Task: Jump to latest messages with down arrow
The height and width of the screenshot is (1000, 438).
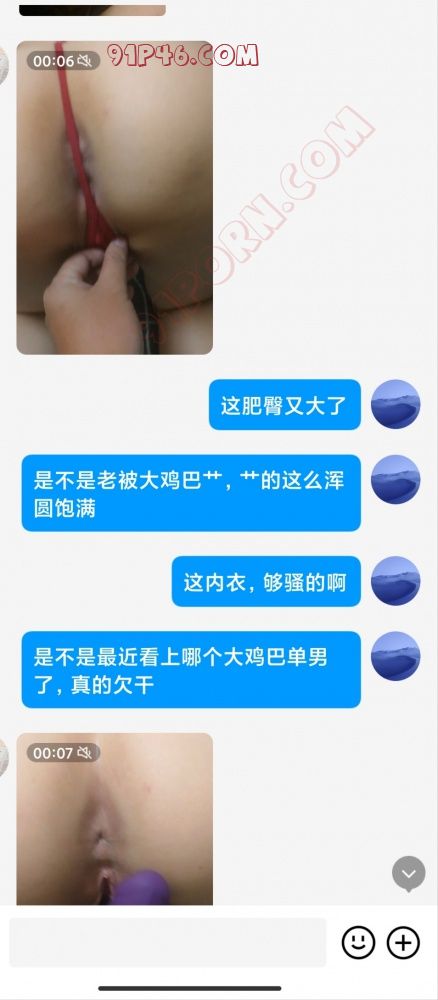Action: pos(409,873)
